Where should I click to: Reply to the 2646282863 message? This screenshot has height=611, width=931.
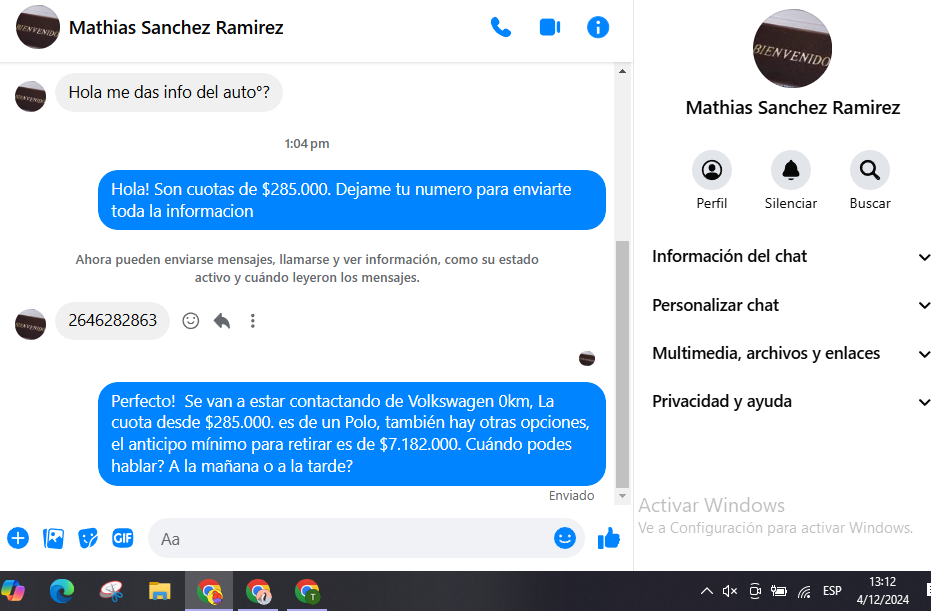(222, 321)
